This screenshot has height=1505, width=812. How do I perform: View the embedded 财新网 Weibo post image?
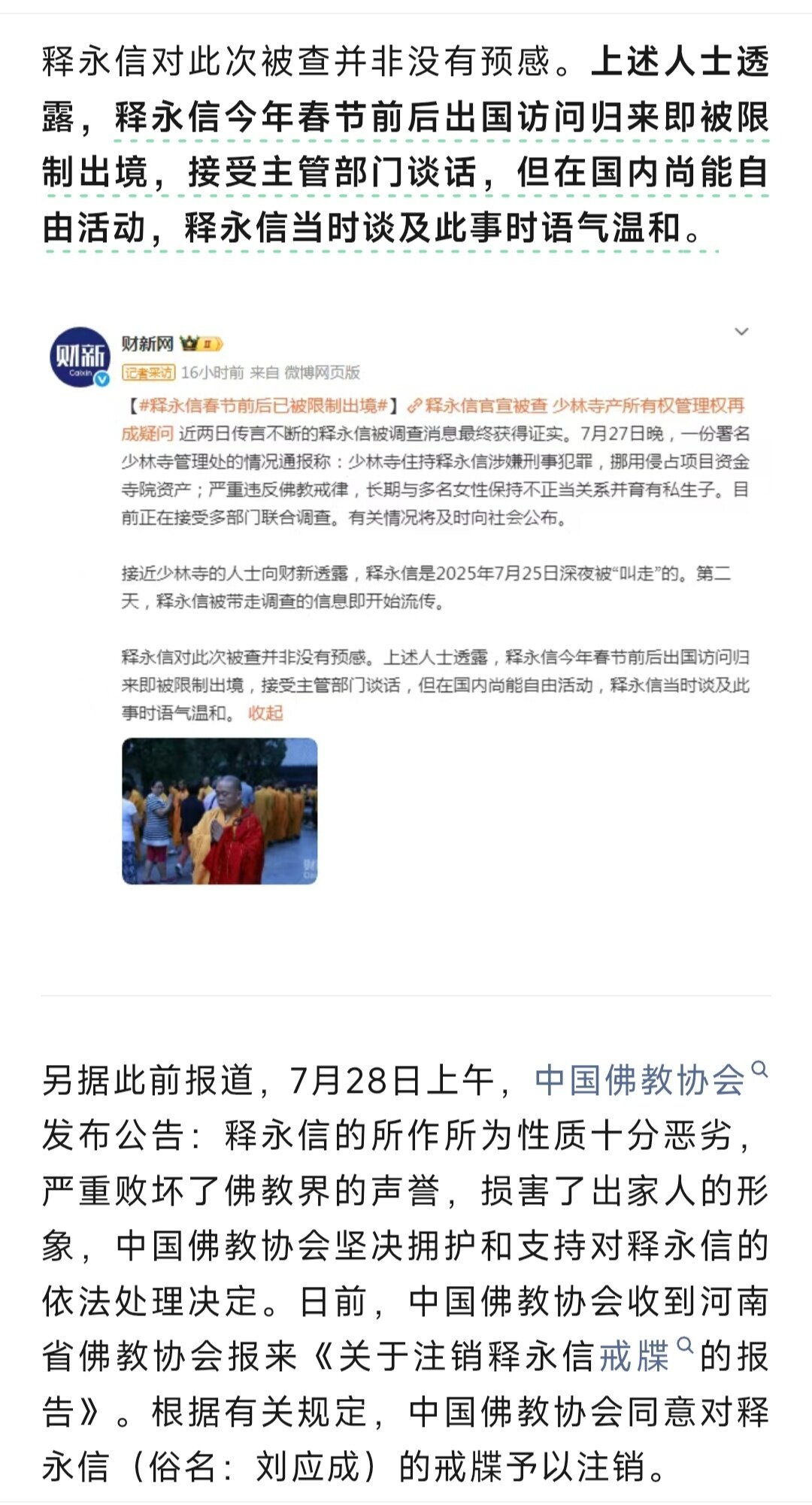[220, 811]
